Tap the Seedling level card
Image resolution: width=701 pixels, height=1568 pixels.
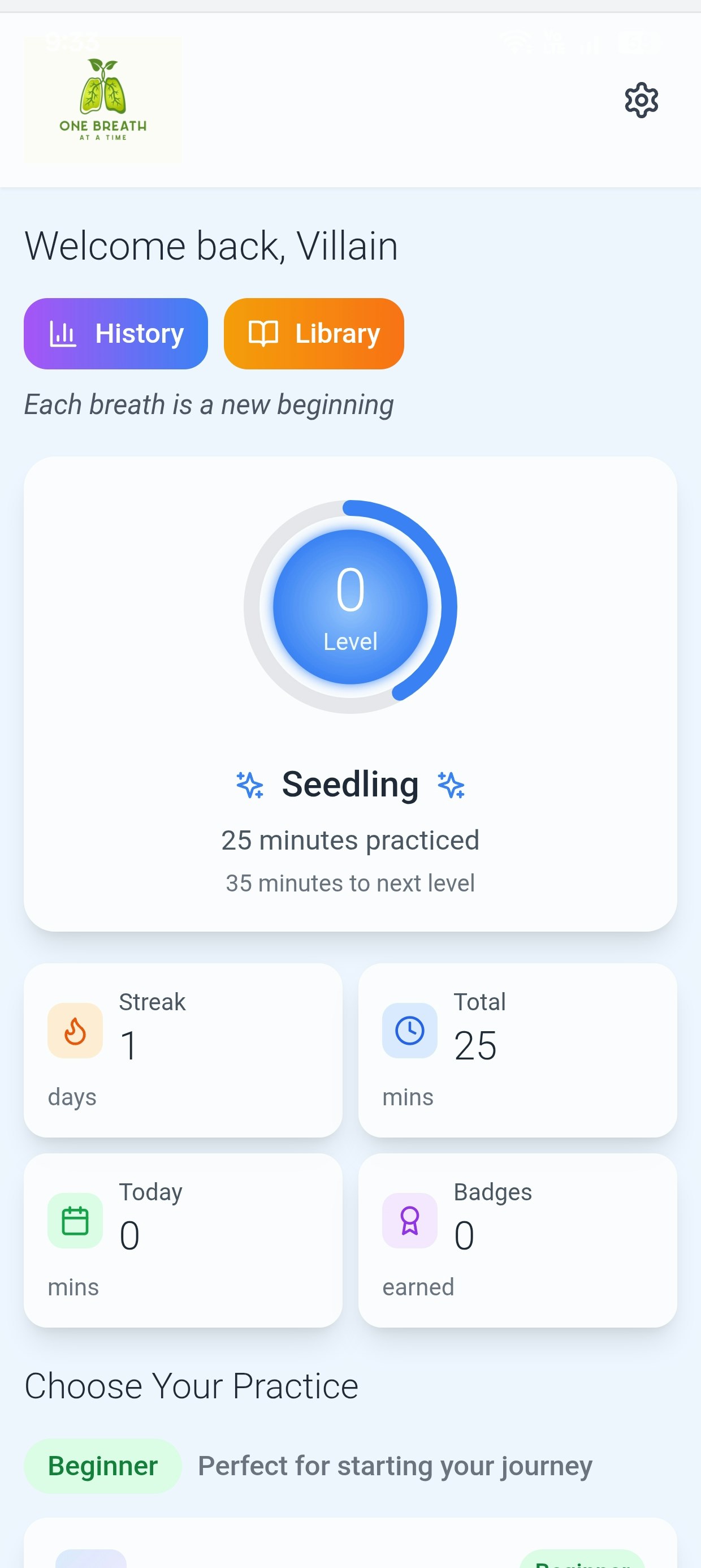(350, 694)
